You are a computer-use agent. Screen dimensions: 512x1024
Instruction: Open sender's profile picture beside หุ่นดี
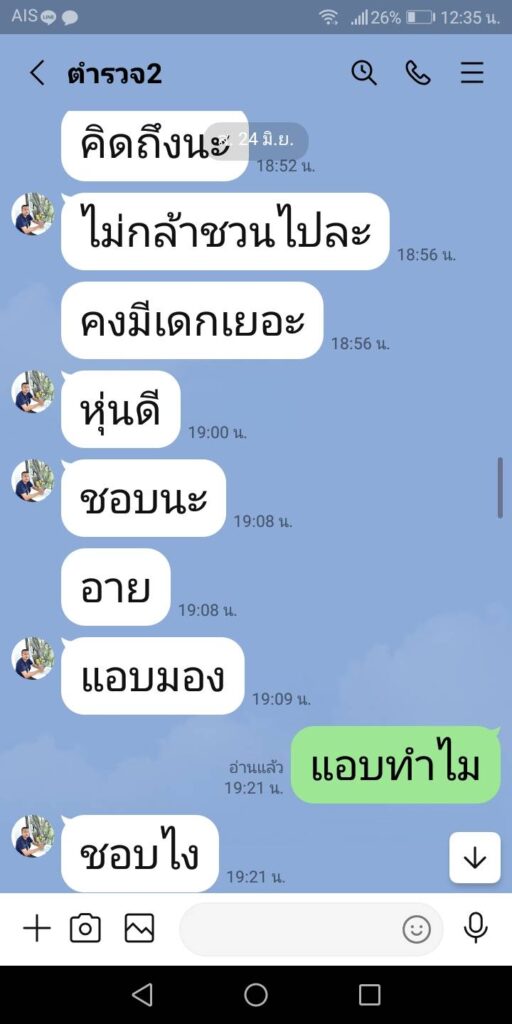pos(33,391)
